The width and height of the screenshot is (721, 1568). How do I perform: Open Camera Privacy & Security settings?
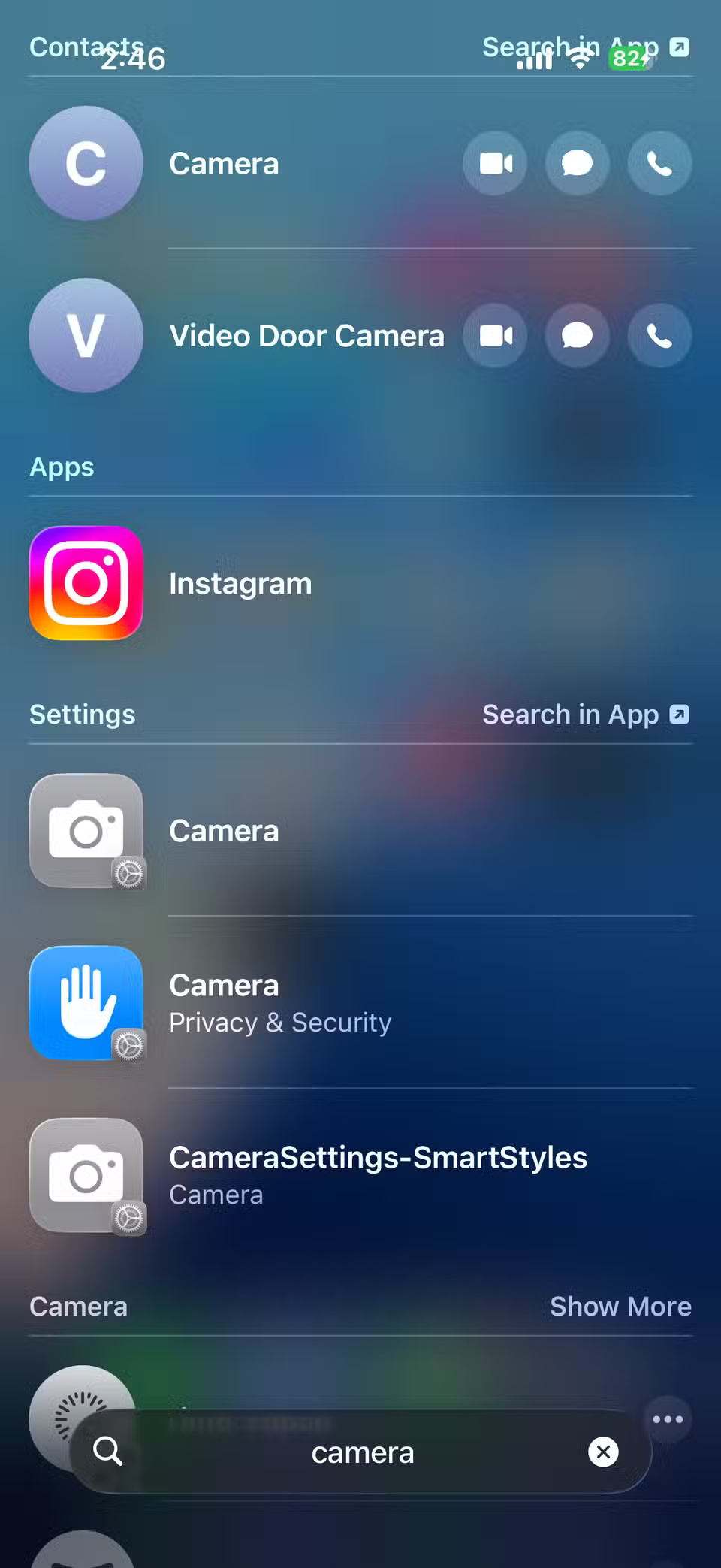tap(279, 1003)
